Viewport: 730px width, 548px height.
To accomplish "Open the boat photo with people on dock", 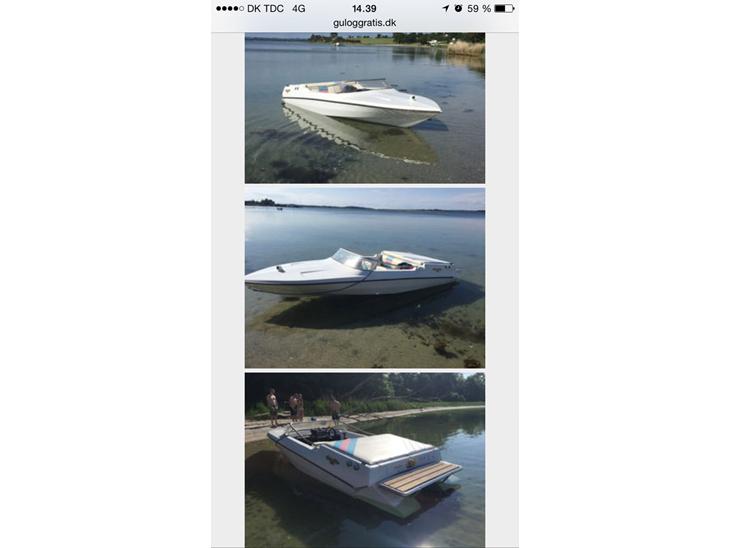I will point(364,458).
